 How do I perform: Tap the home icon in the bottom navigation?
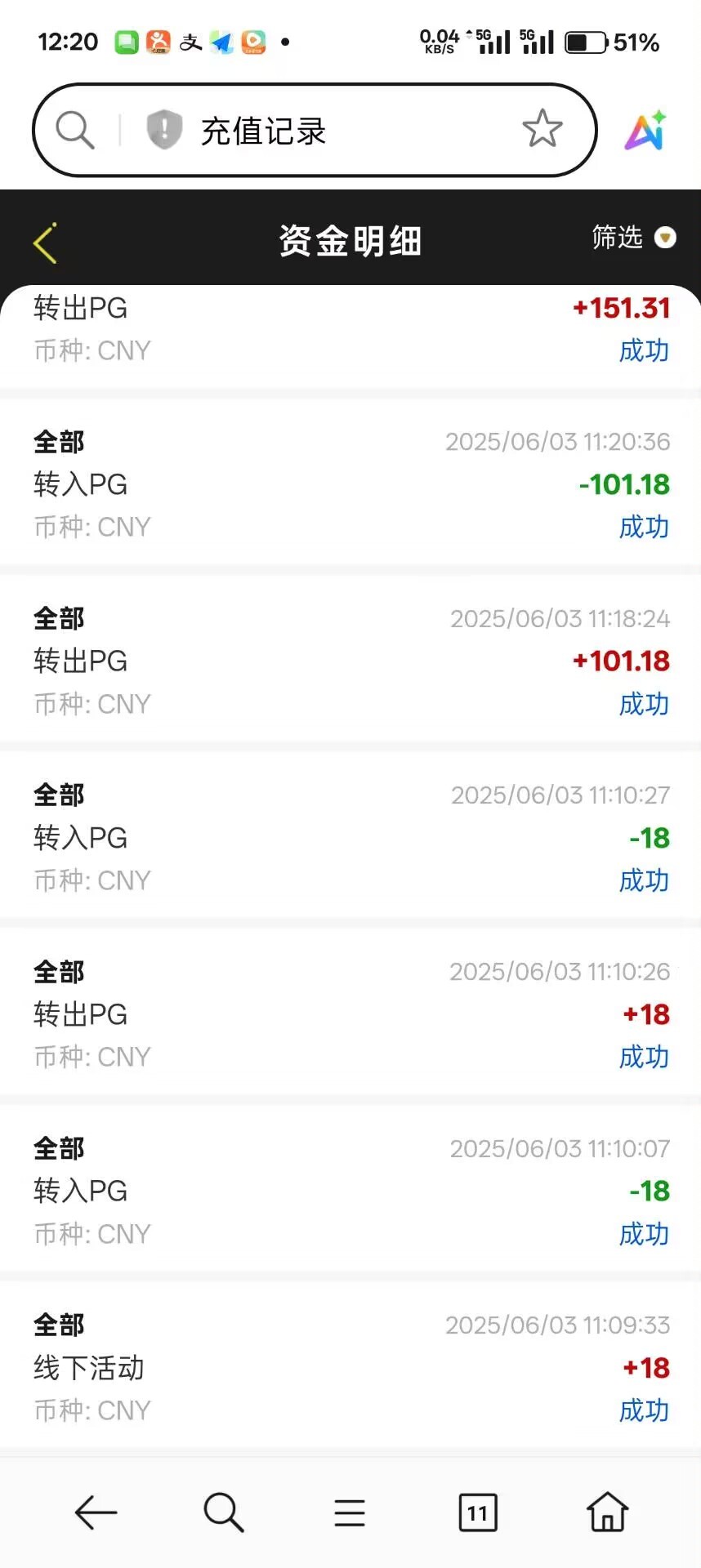[606, 1512]
